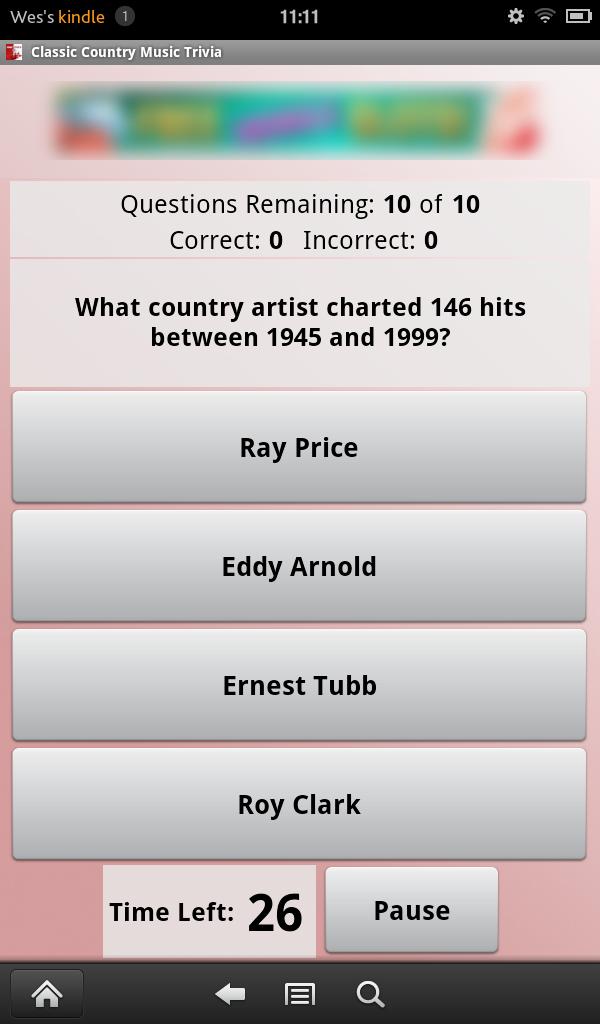The height and width of the screenshot is (1024, 600).
Task: Open the menu icon in bottom bar
Action: [x=299, y=993]
